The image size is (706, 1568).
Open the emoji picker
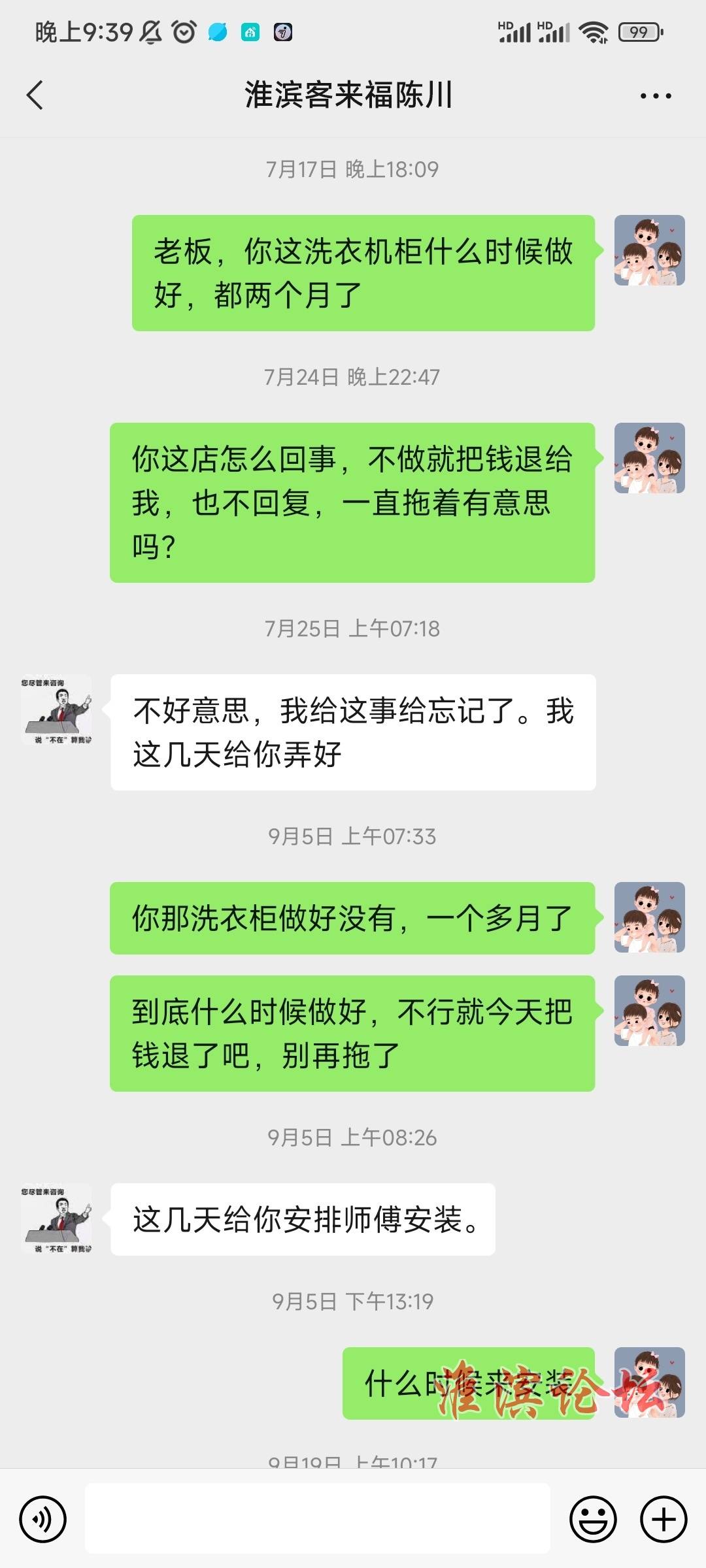click(593, 1519)
